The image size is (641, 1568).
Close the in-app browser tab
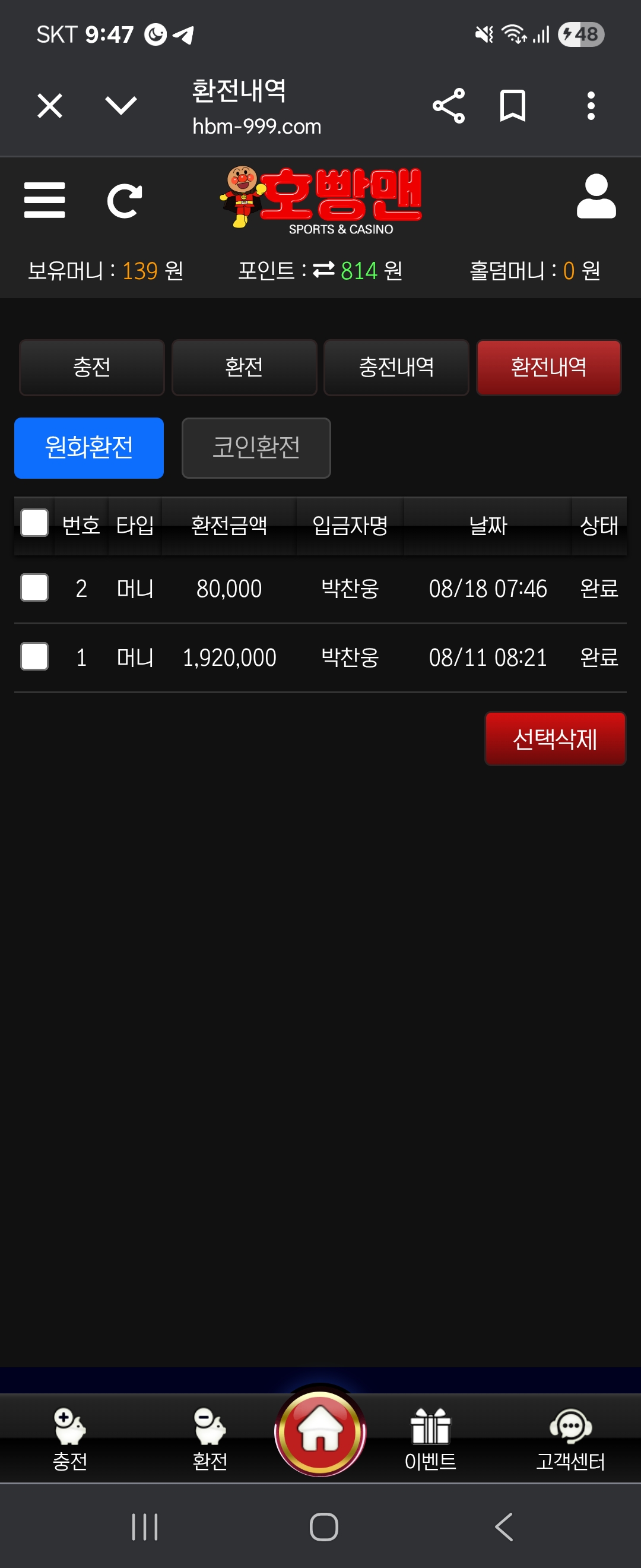pyautogui.click(x=50, y=106)
